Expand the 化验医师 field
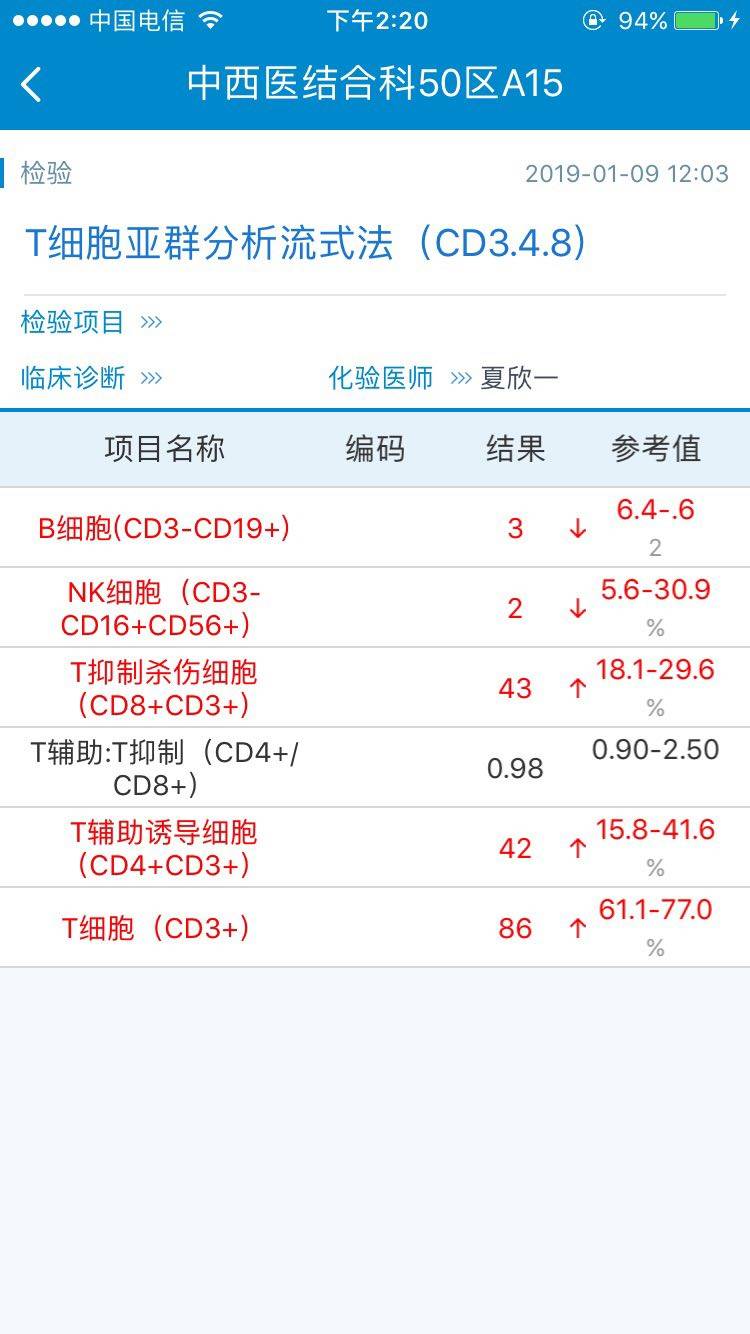 [x=400, y=378]
